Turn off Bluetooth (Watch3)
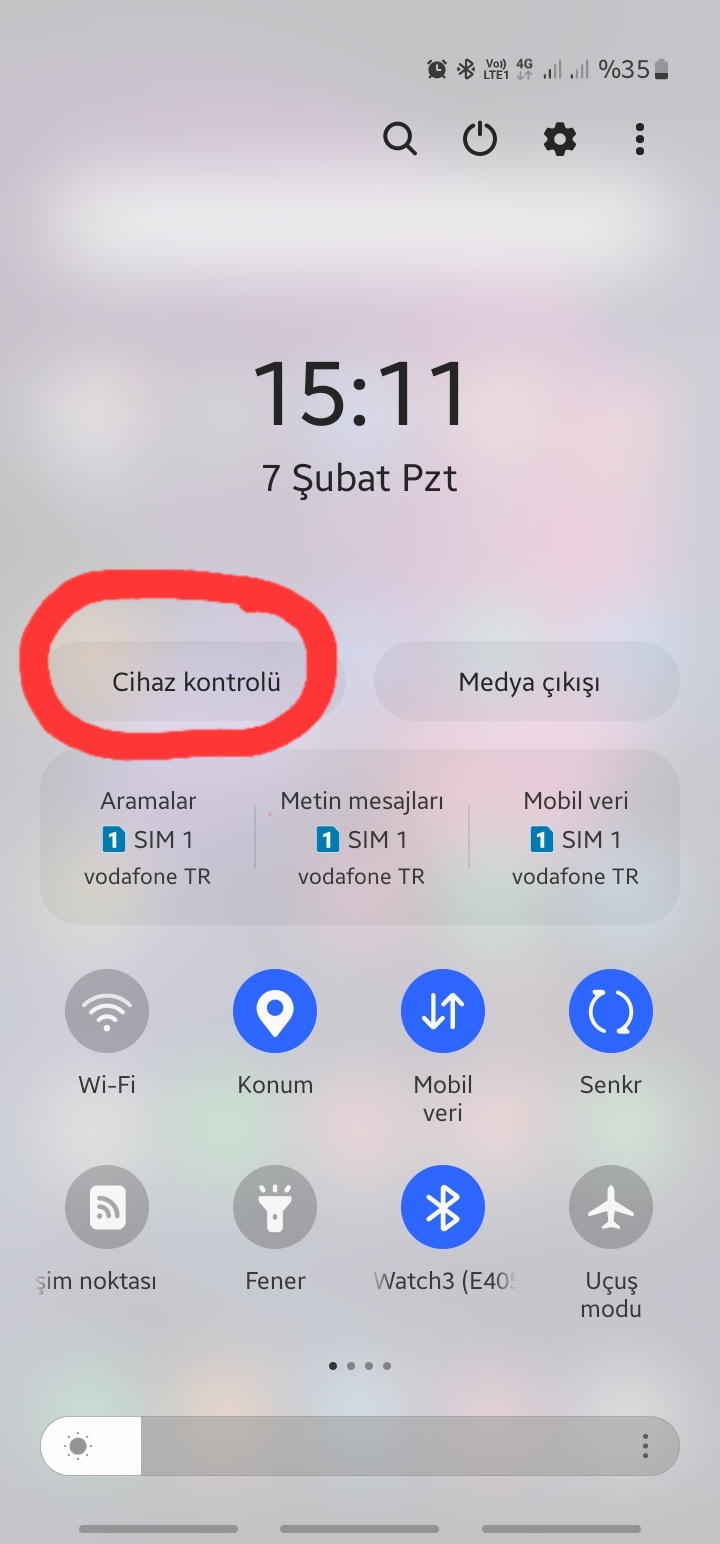 [x=443, y=1207]
